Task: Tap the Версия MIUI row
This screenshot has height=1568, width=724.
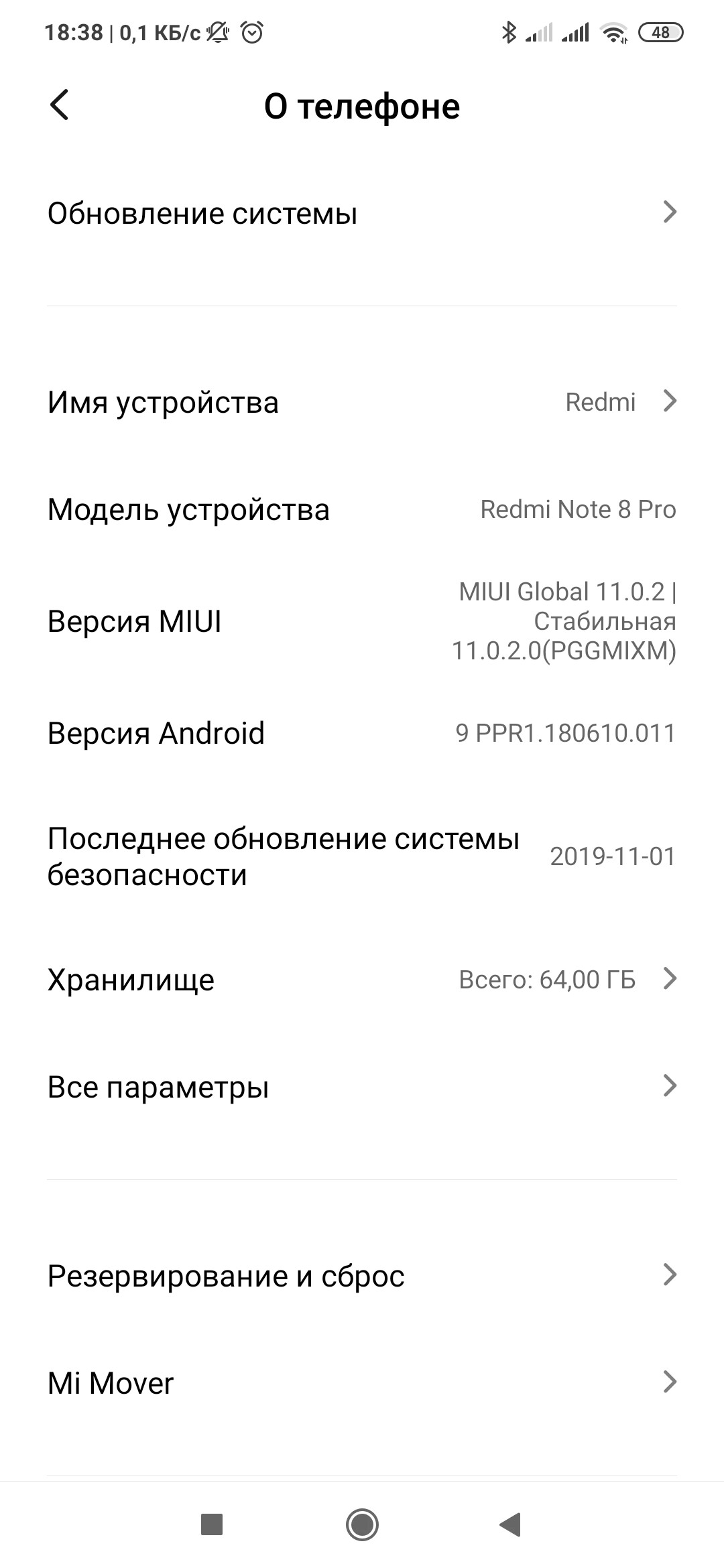Action: pyautogui.click(x=362, y=621)
